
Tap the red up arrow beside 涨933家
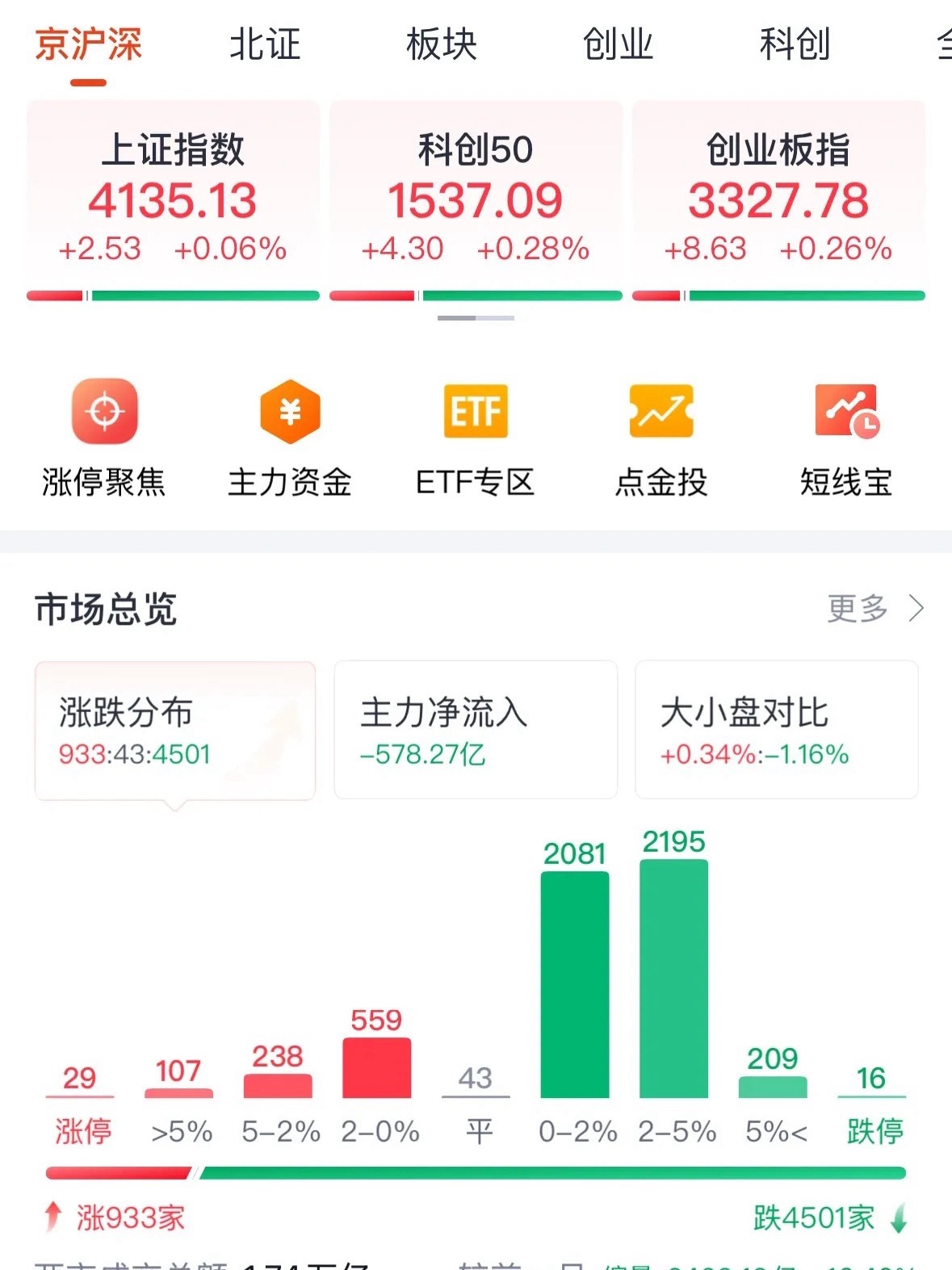(53, 1214)
